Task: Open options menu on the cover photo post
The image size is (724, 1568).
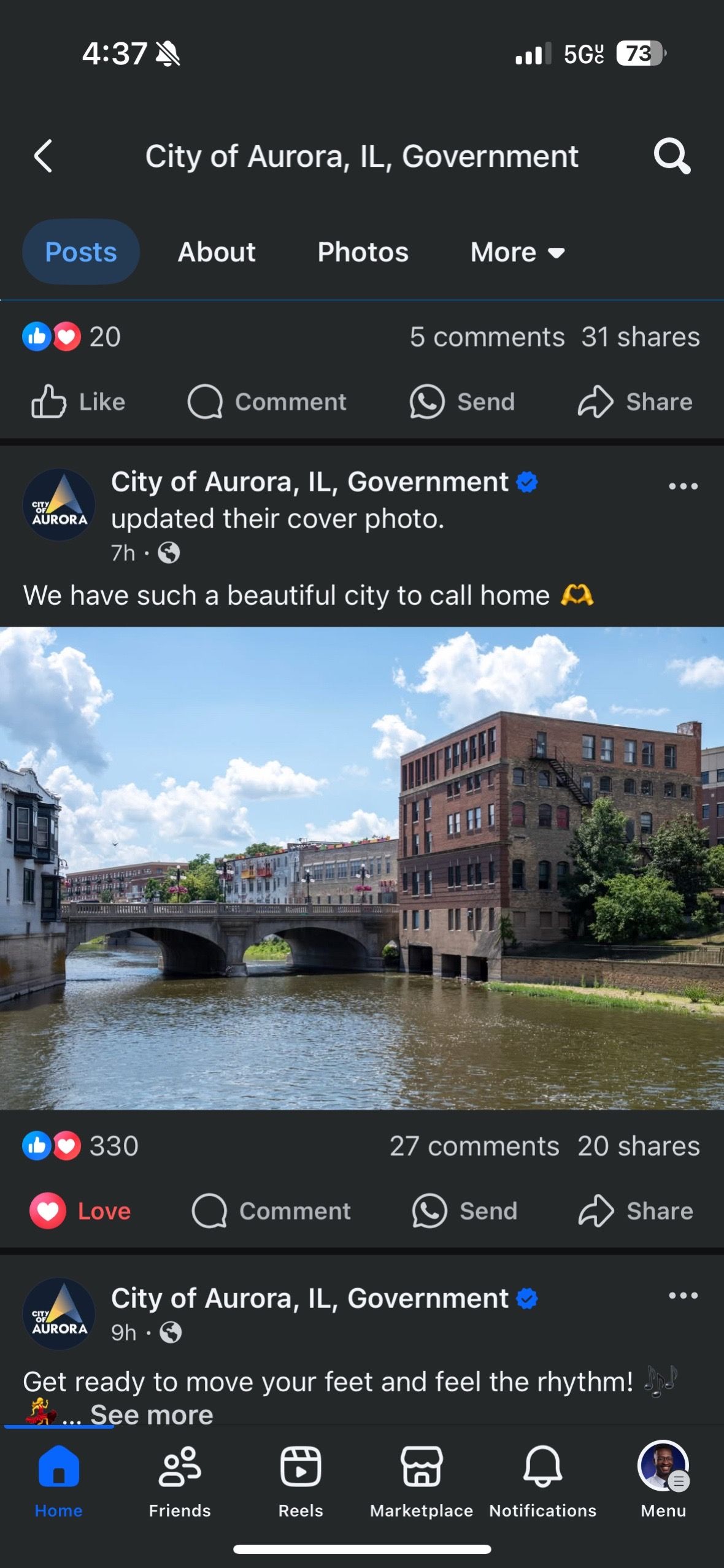Action: (682, 485)
